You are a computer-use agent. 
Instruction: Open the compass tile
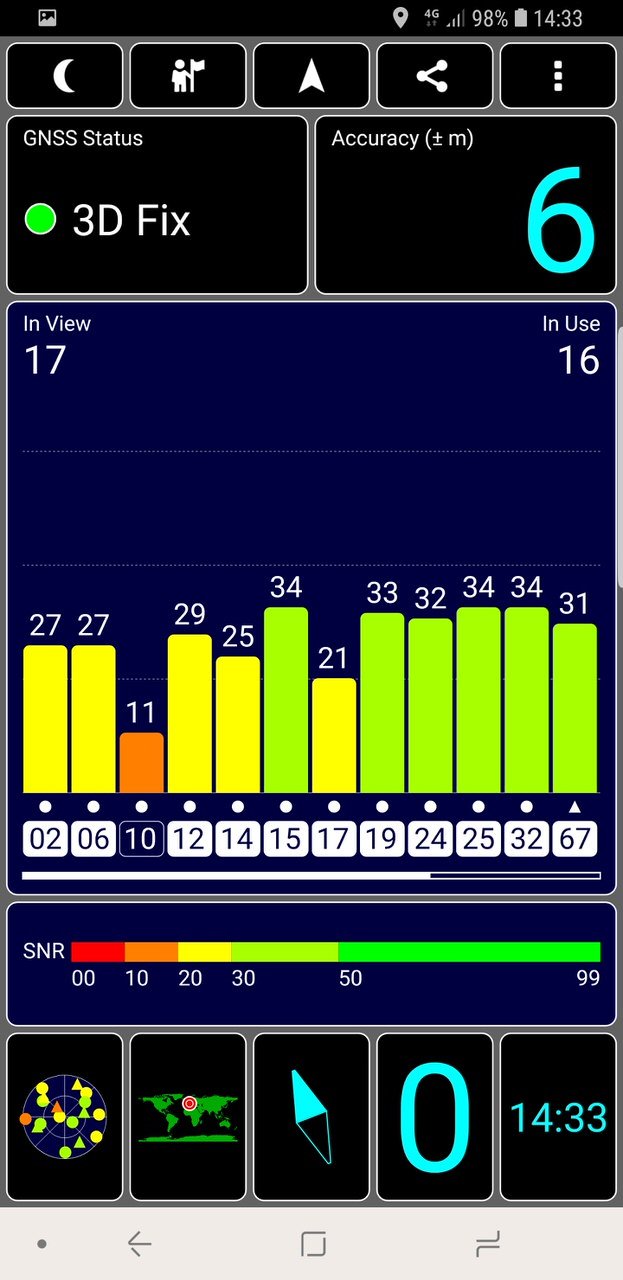[x=311, y=1117]
